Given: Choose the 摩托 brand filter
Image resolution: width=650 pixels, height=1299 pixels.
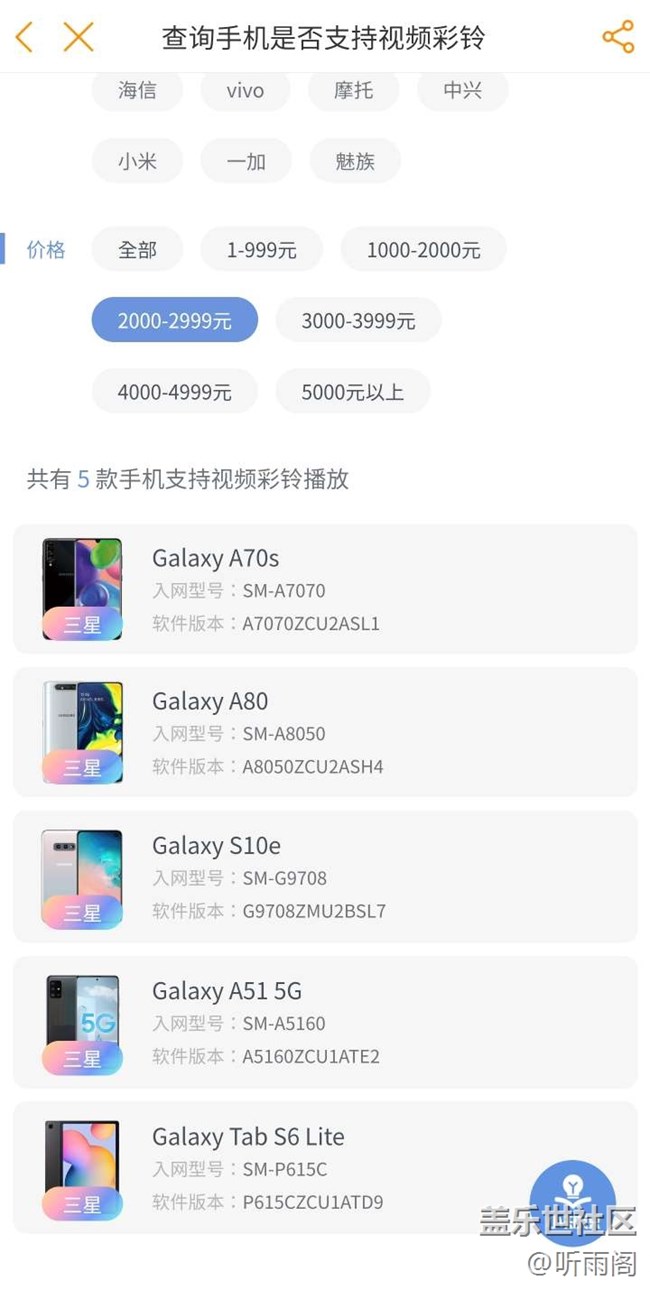Looking at the screenshot, I should [353, 91].
